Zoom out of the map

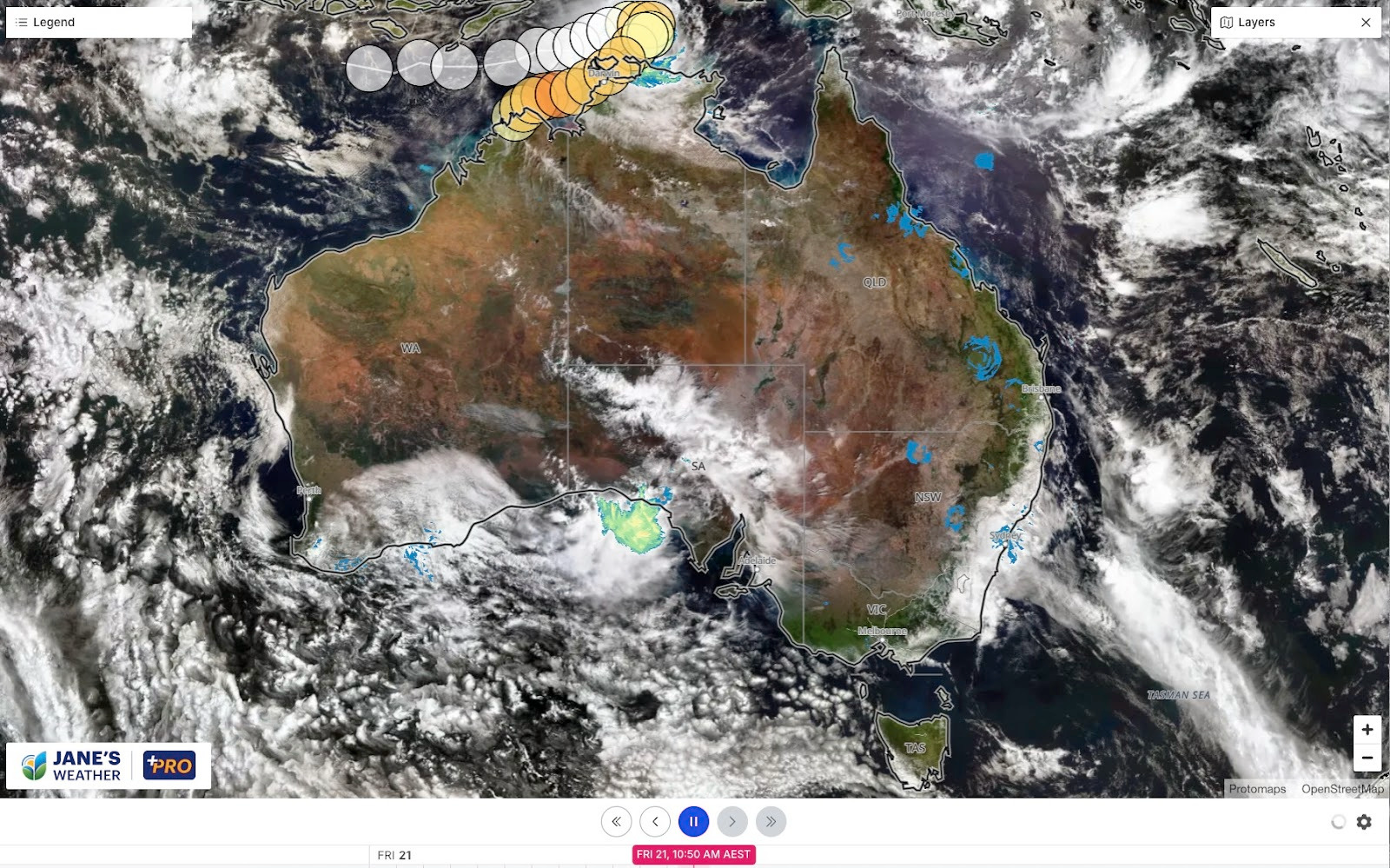pyautogui.click(x=1367, y=758)
